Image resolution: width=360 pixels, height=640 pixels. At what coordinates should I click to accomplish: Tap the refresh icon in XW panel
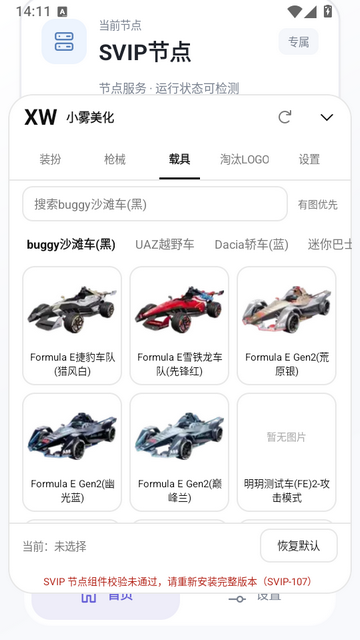click(x=285, y=117)
